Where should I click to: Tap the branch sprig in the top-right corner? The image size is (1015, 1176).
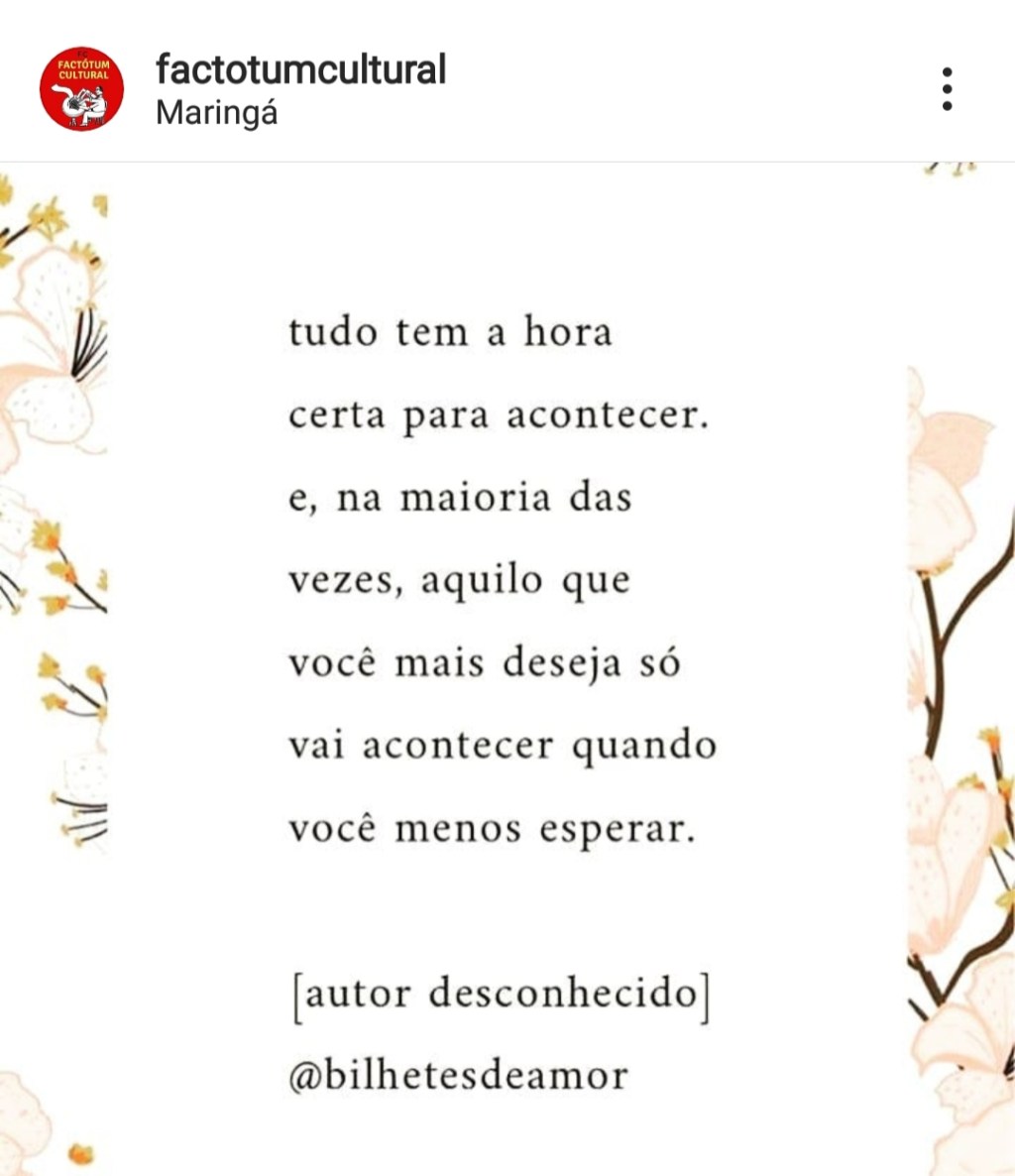click(x=947, y=169)
